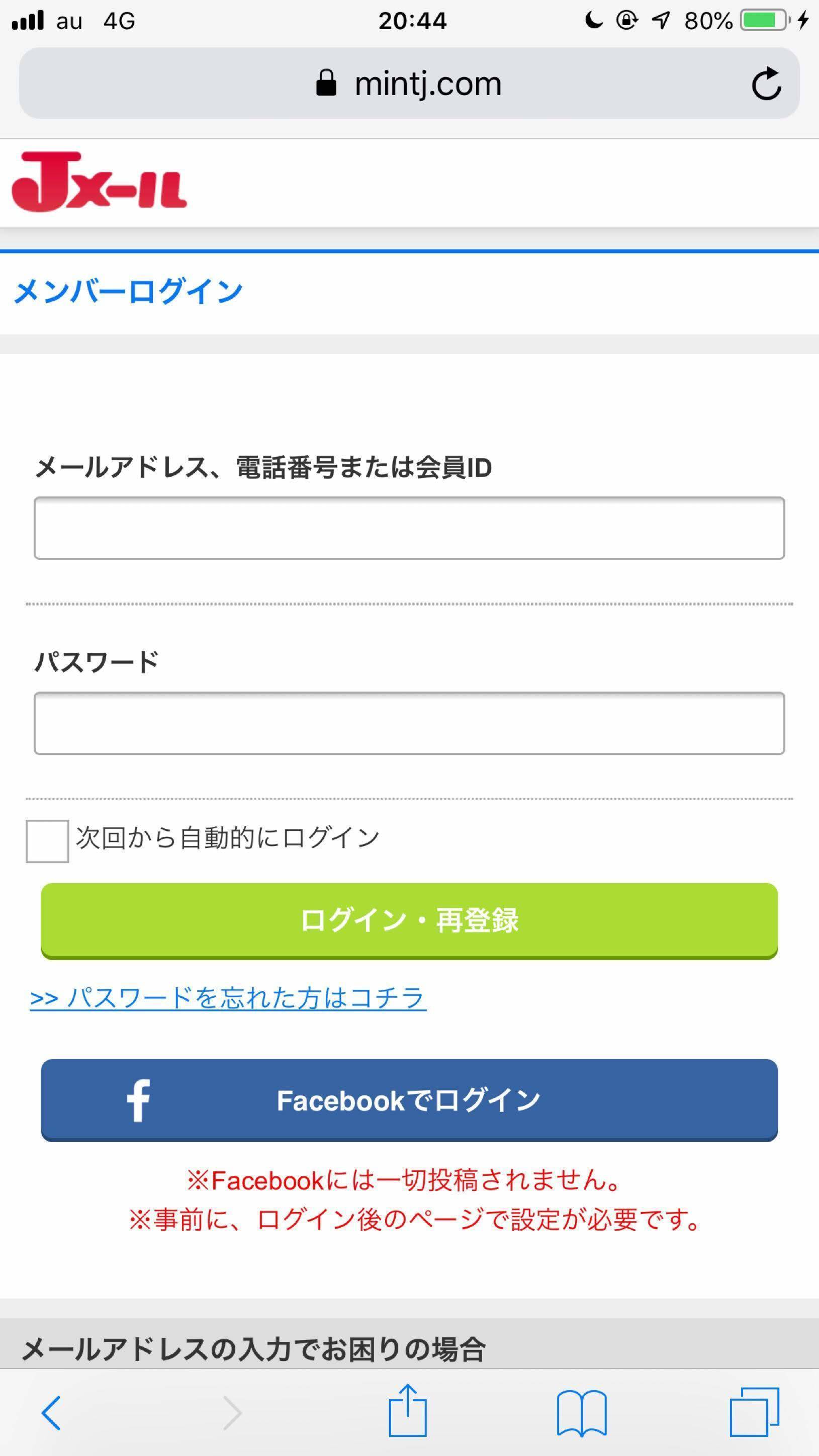Open Safari bookmarks
Viewport: 819px width, 1456px height.
581,1412
